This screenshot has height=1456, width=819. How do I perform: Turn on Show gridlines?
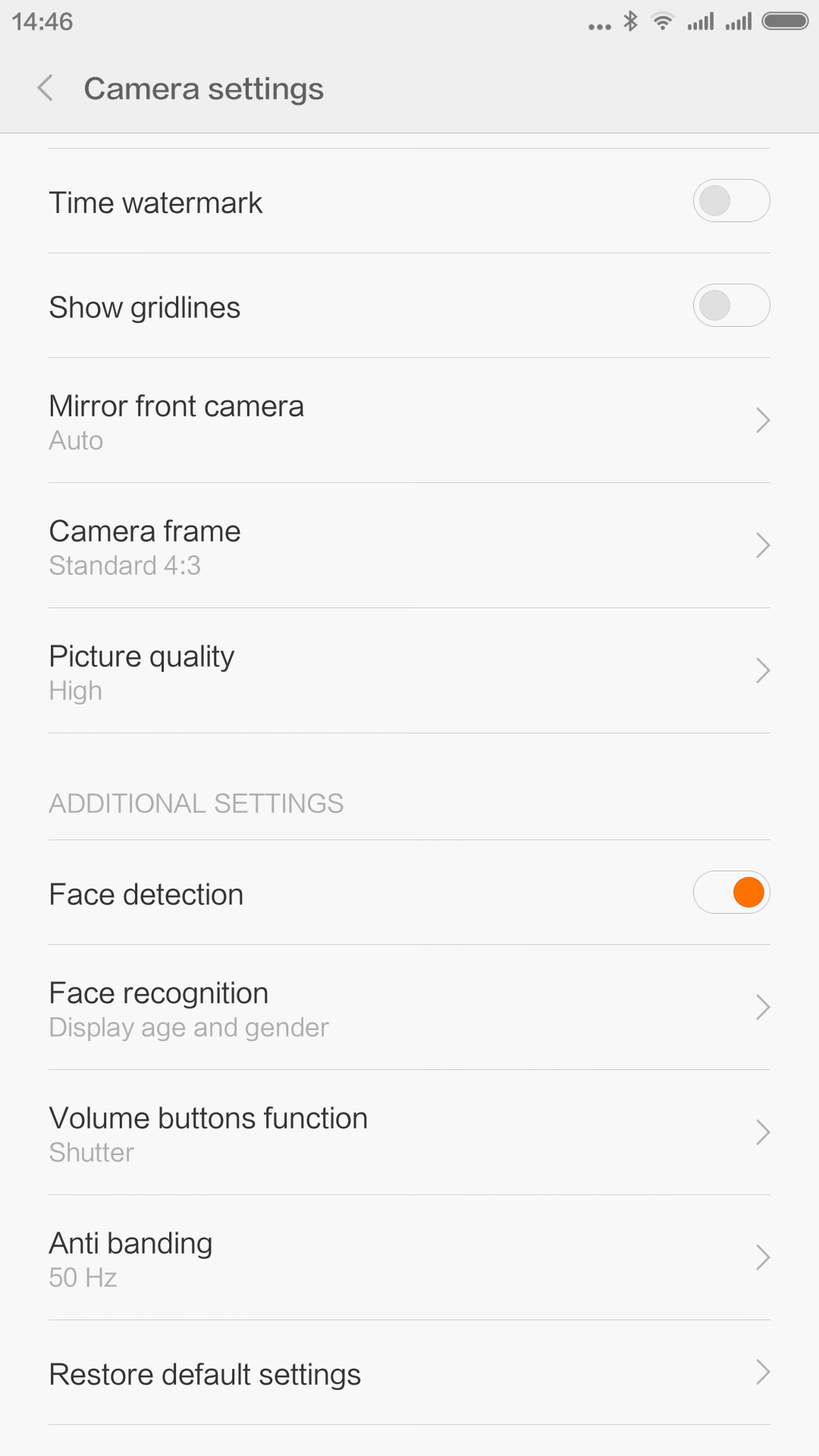[731, 306]
